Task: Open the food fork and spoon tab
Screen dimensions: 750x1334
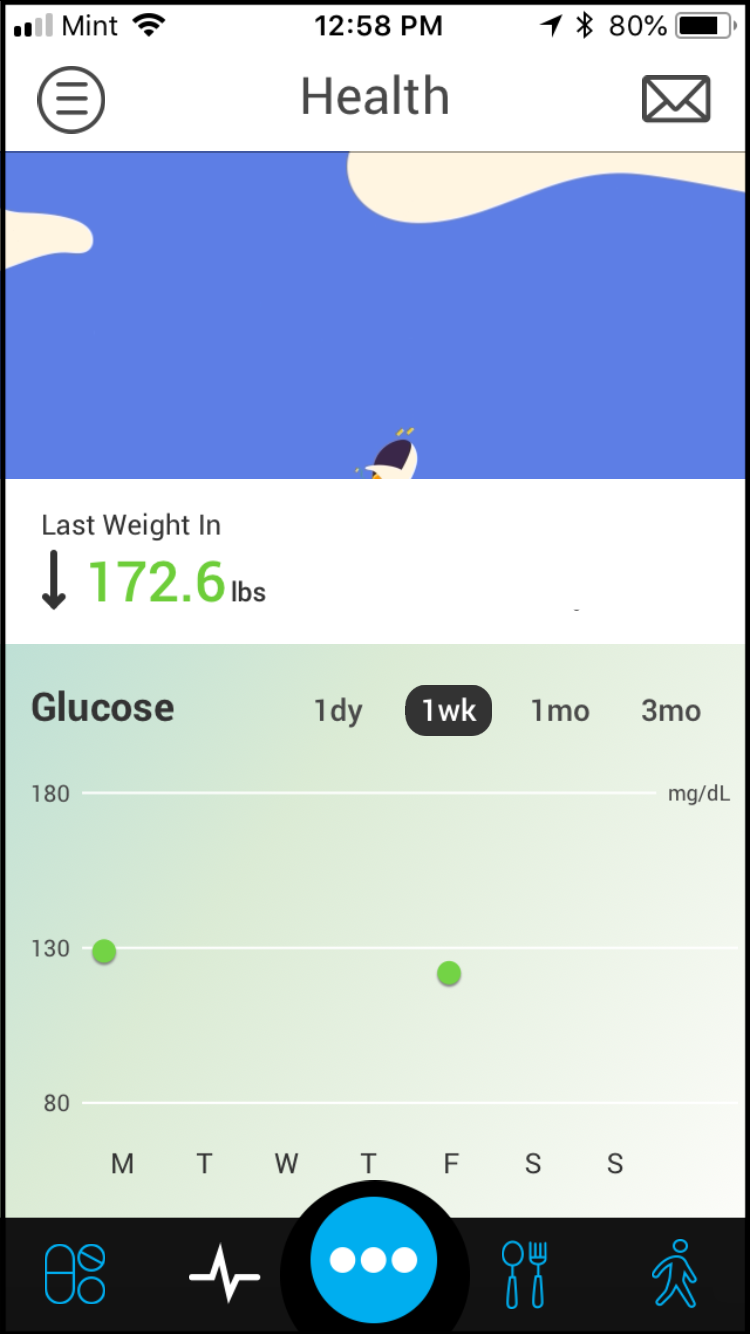Action: pos(525,1274)
